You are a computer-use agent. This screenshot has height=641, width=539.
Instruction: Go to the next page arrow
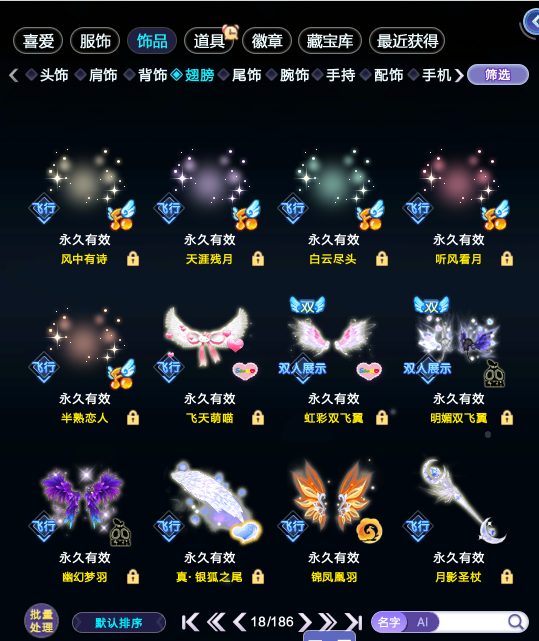point(305,622)
